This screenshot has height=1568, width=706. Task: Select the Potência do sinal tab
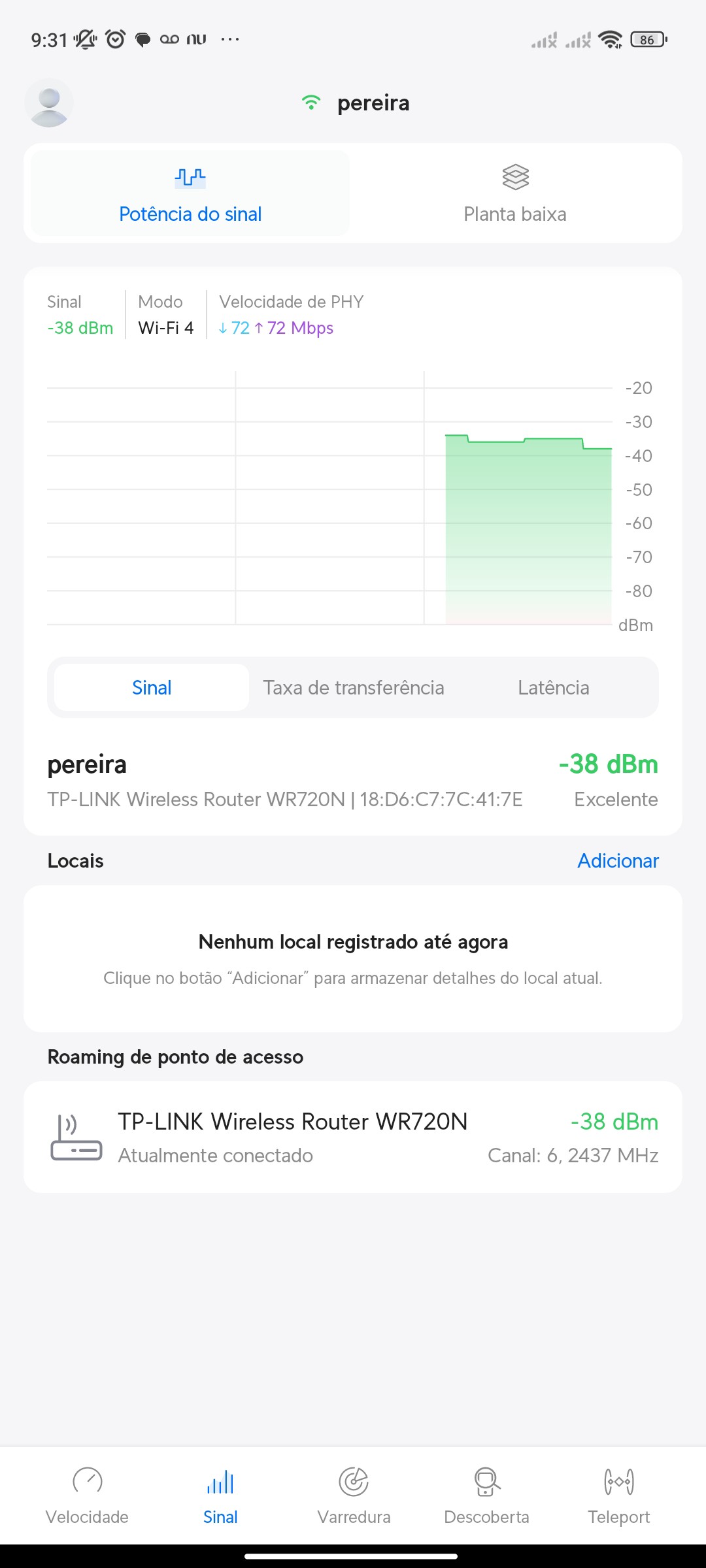(x=190, y=193)
